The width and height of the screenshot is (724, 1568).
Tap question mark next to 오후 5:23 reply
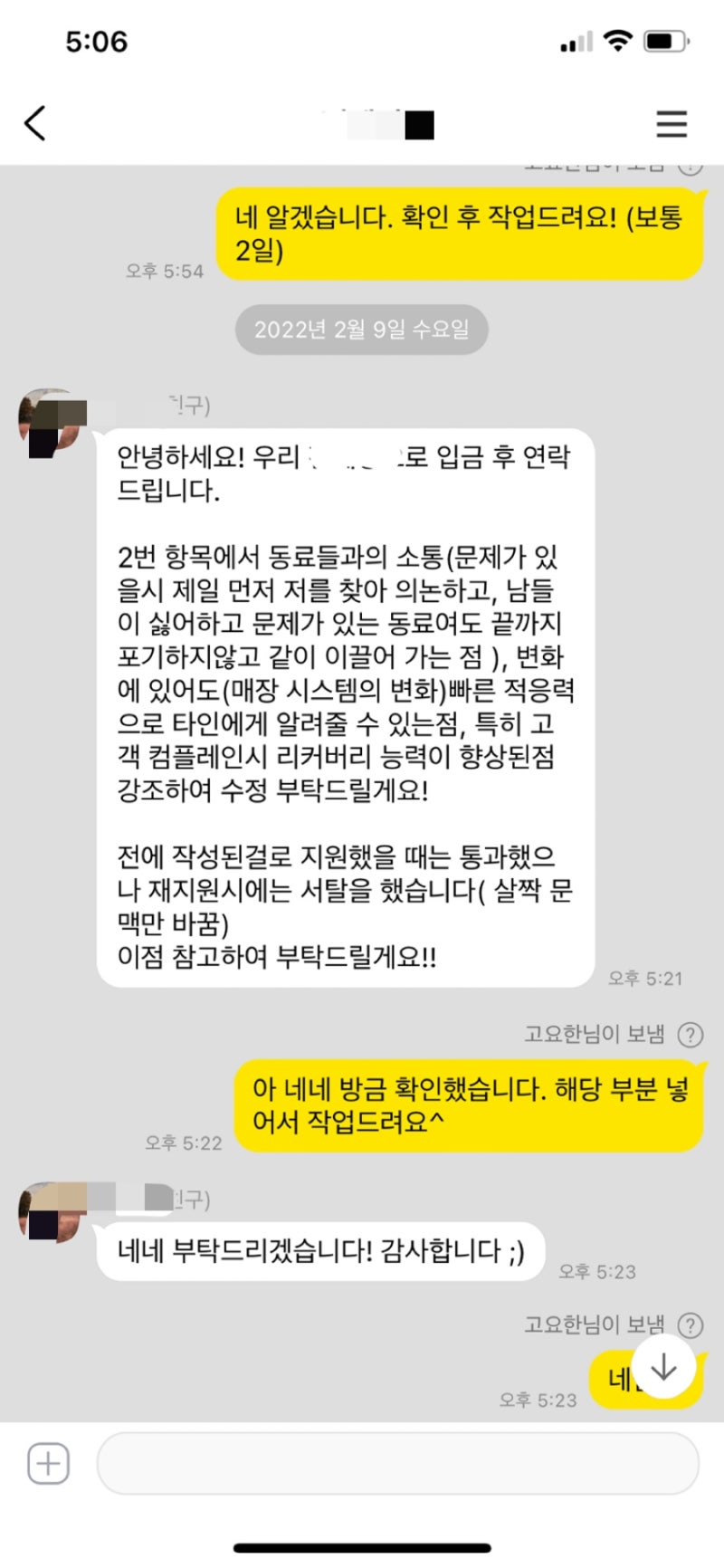point(691,1325)
